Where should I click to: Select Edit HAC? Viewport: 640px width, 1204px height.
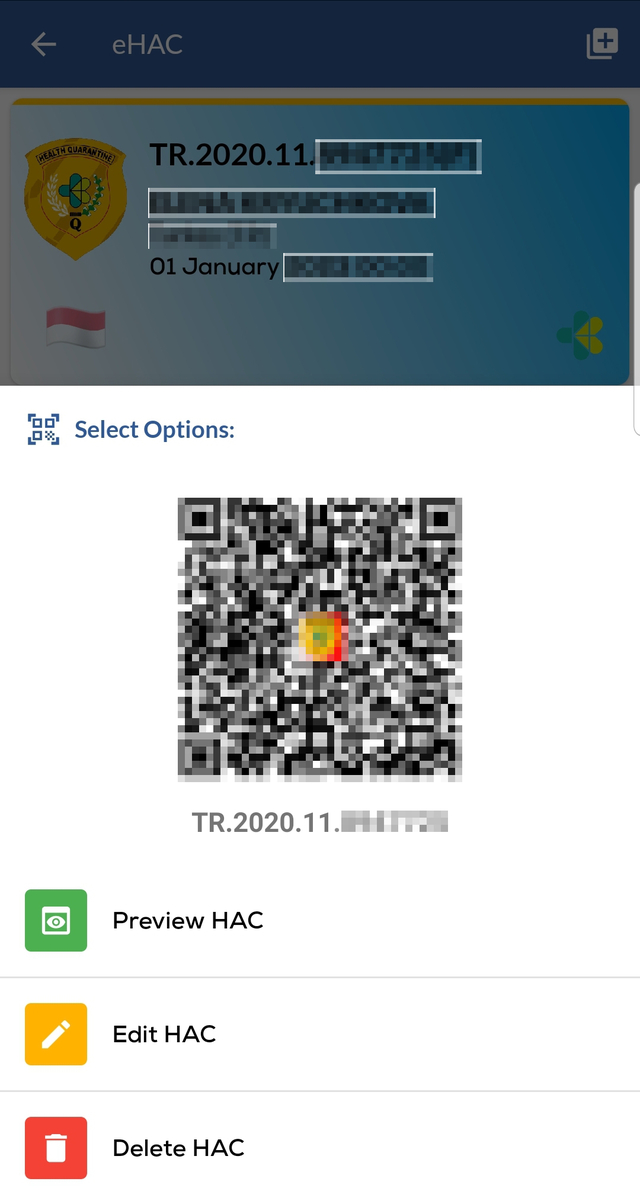(164, 1034)
